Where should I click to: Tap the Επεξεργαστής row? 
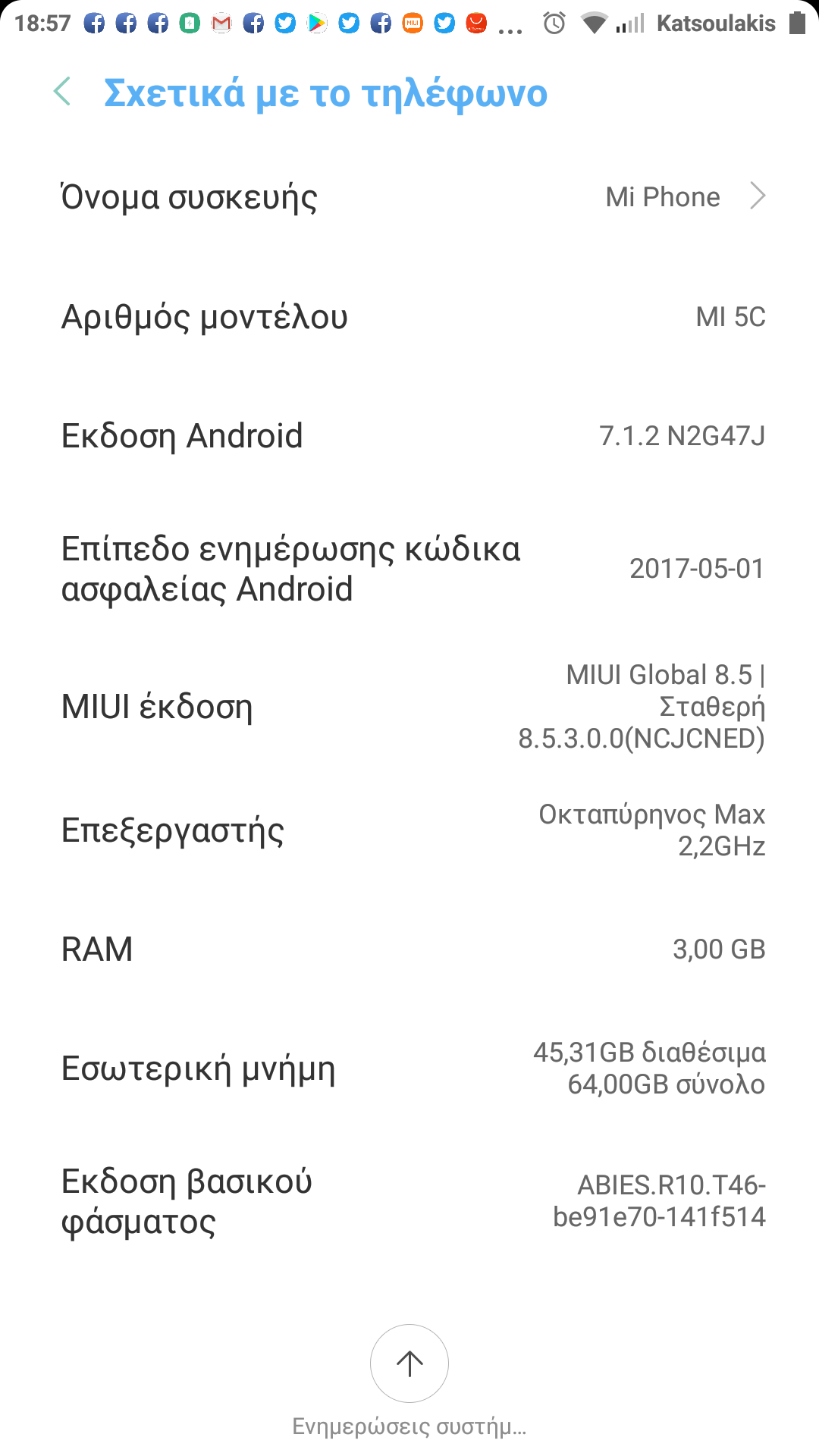click(409, 830)
